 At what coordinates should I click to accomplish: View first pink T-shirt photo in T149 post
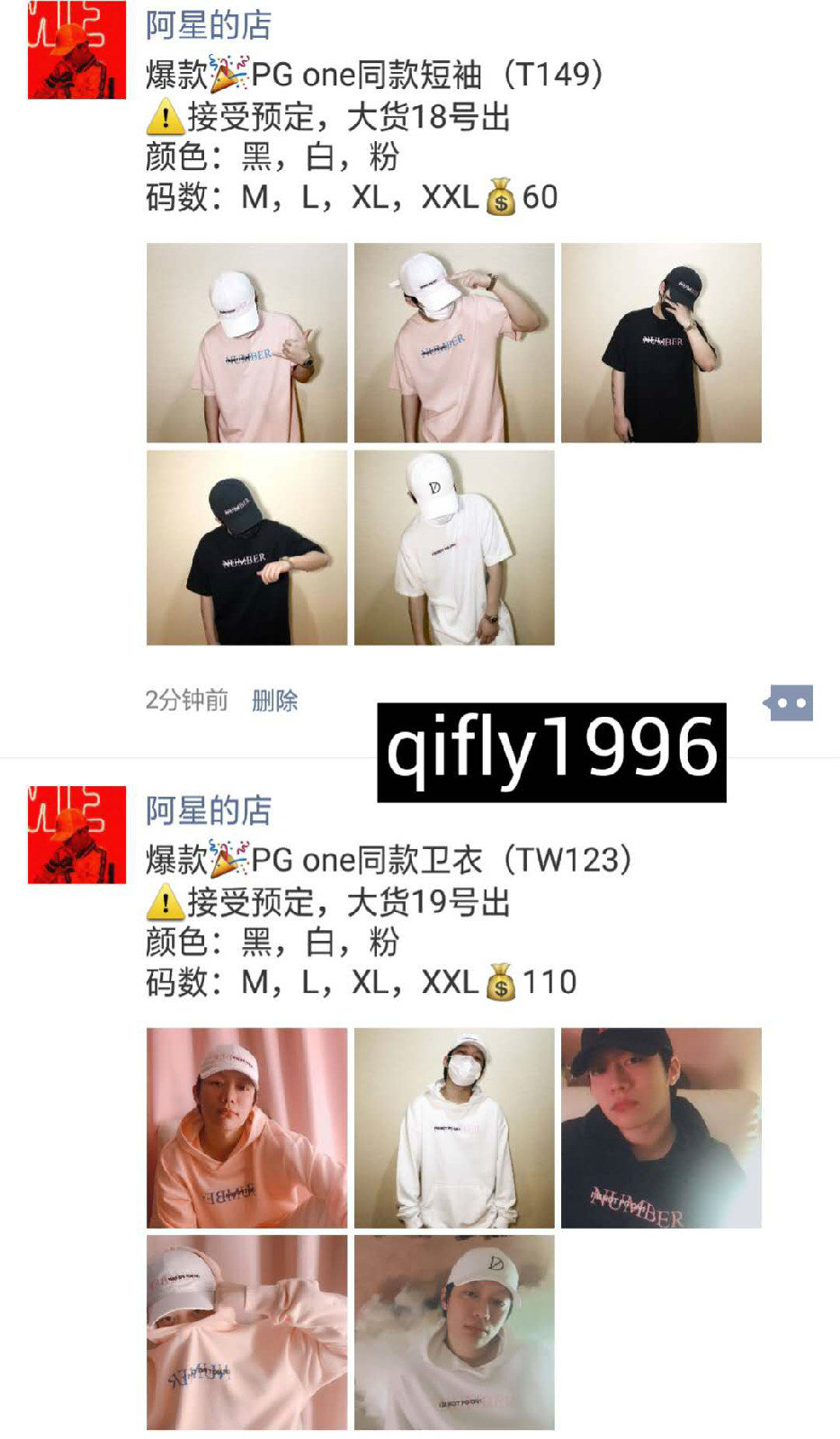point(246,343)
